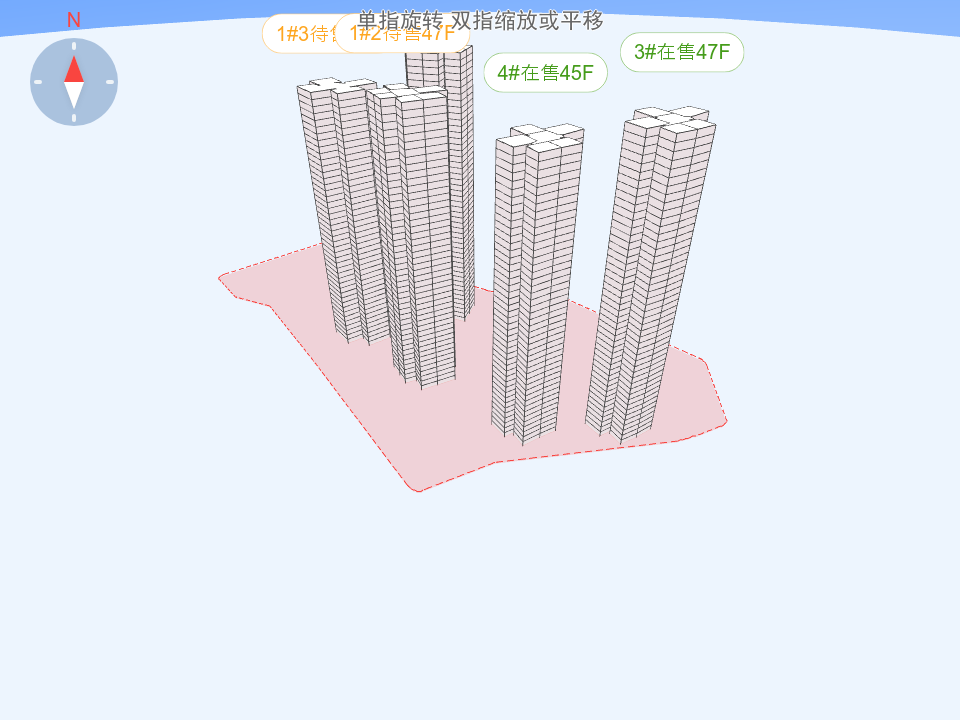
Task: Select the 4#在售45F building label
Action: [x=545, y=73]
